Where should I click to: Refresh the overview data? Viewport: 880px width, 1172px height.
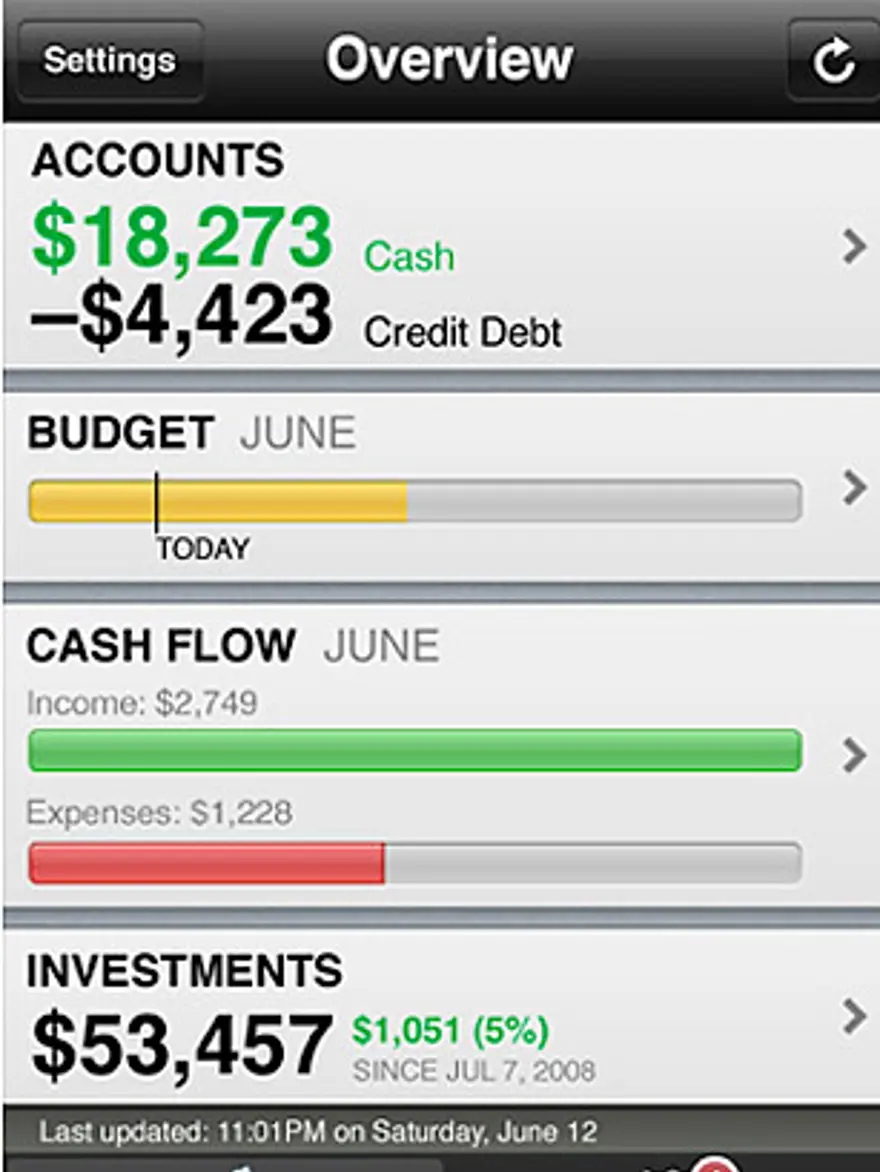pyautogui.click(x=832, y=62)
